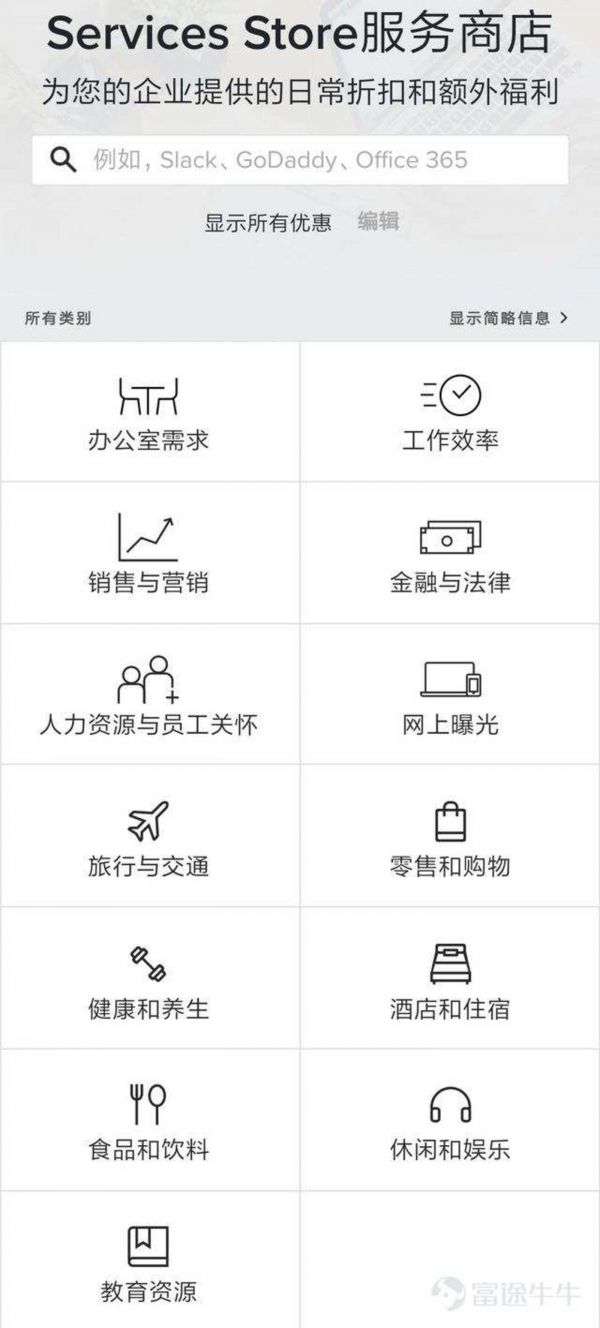The height and width of the screenshot is (1328, 600).
Task: Open the 食品和饮料 category
Action: 149,1122
